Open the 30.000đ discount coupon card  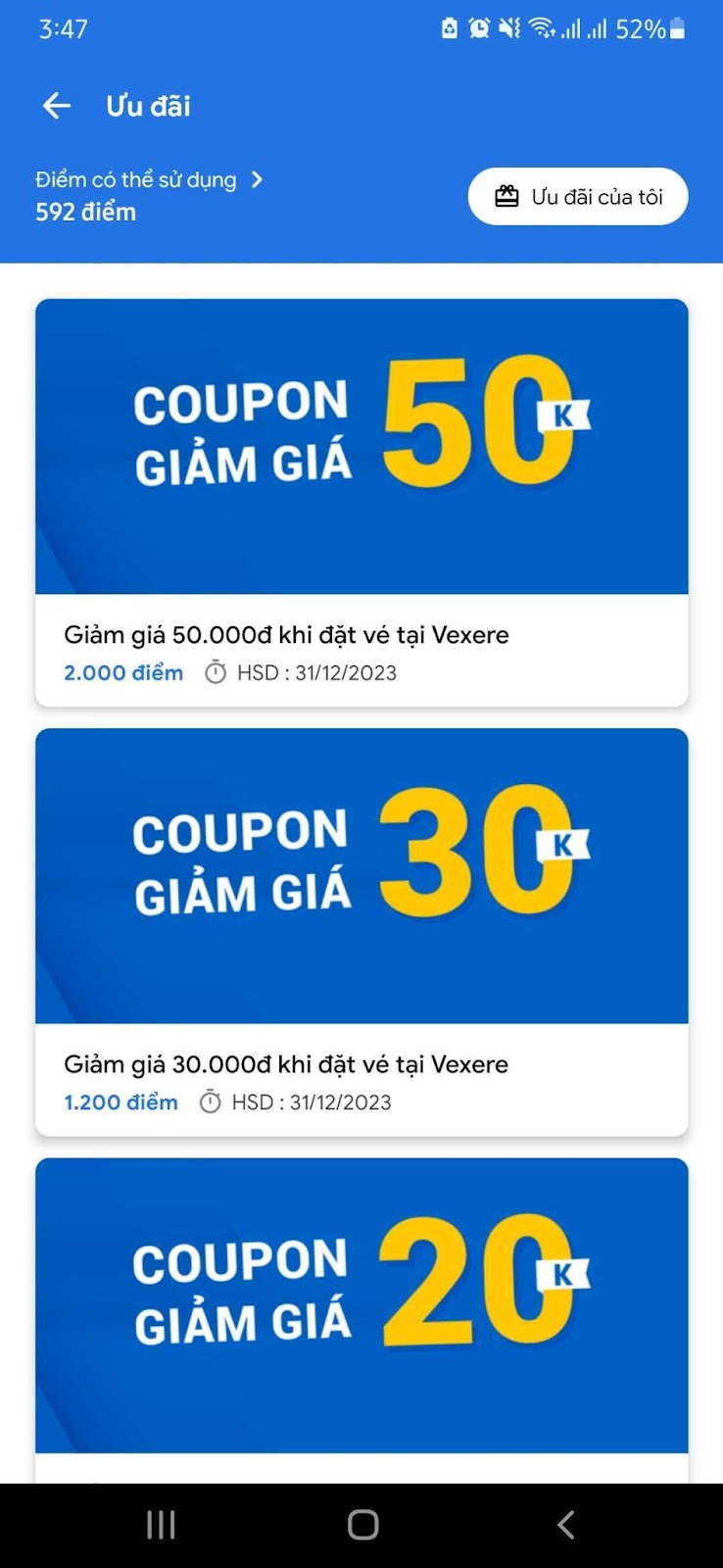(x=361, y=931)
